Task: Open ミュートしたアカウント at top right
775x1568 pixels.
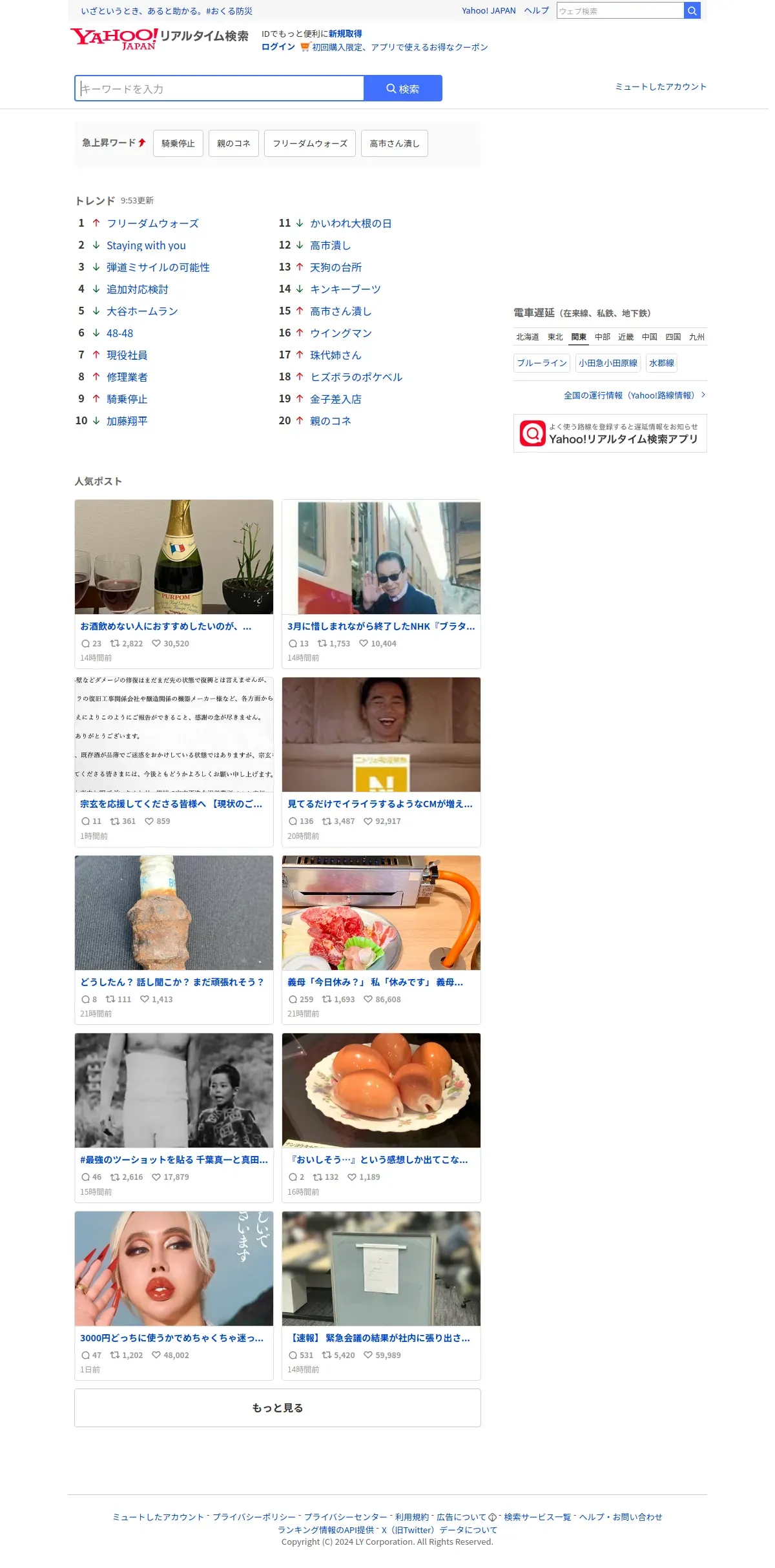Action: tap(661, 87)
